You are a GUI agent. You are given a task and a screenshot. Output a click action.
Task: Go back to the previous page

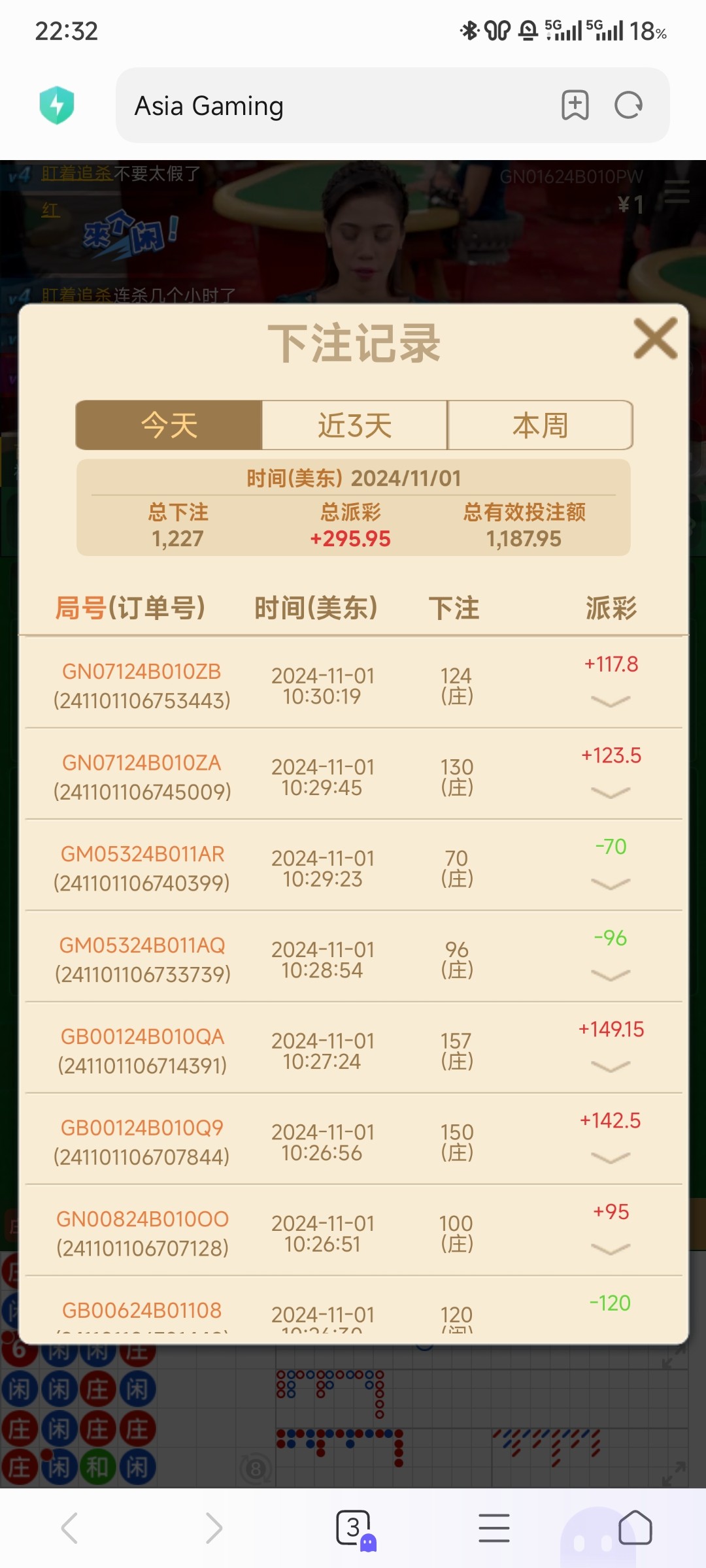[70, 1528]
